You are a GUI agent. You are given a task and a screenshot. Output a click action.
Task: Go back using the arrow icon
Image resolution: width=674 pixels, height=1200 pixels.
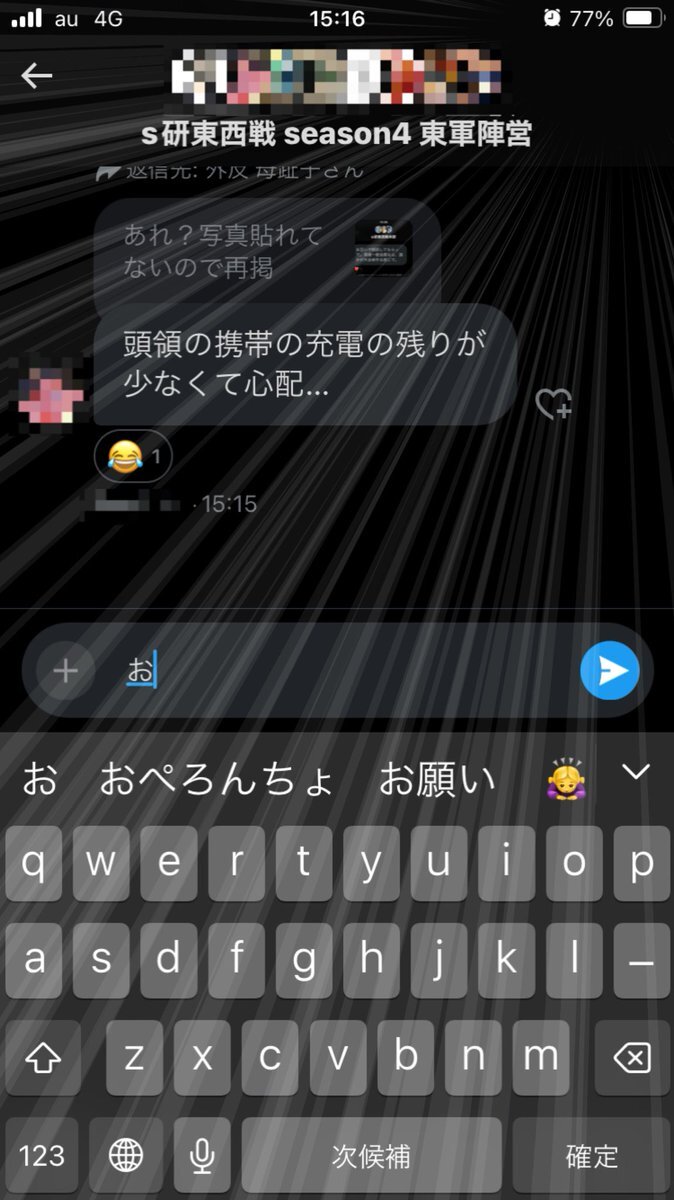(37, 75)
